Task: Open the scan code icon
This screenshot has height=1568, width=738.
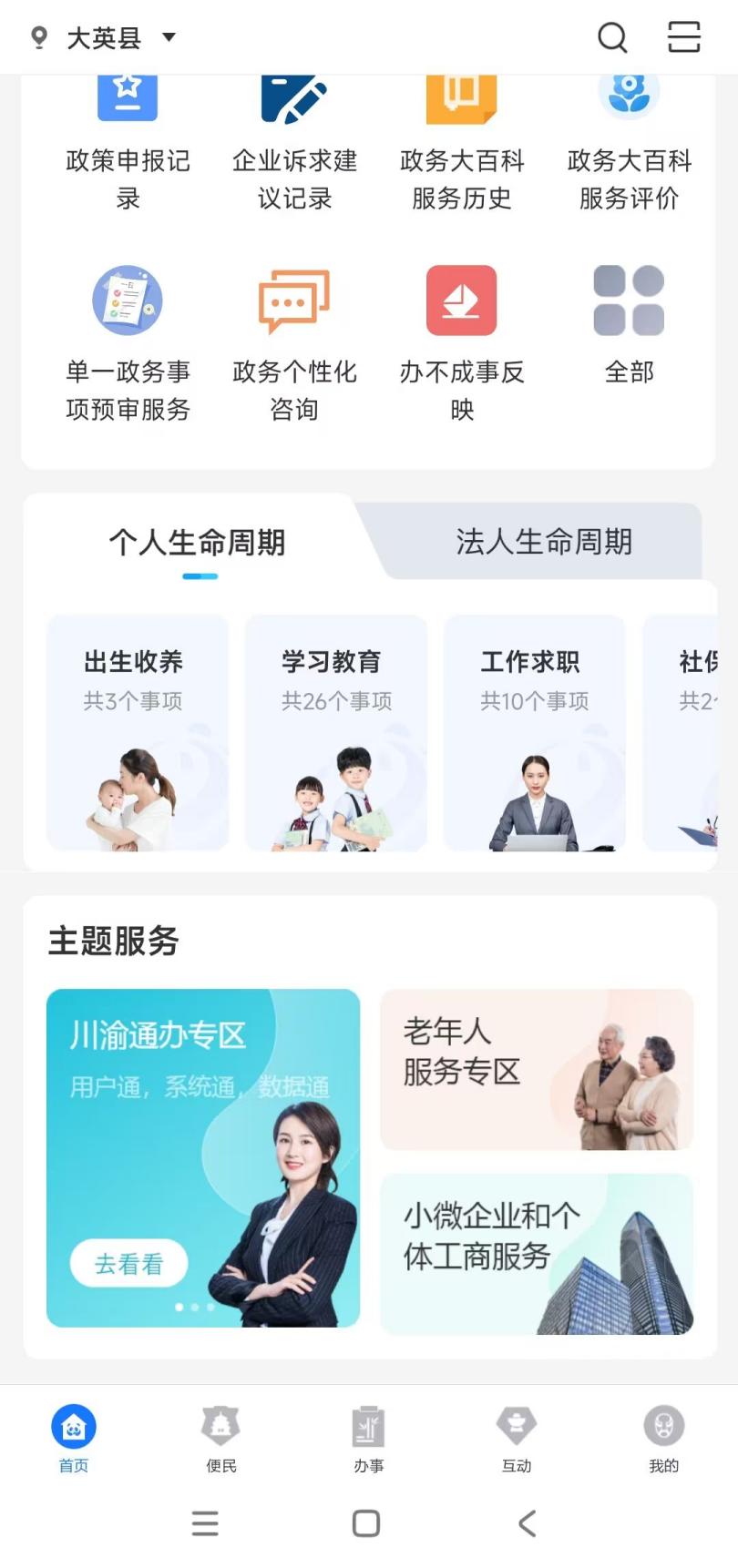Action: click(x=683, y=37)
